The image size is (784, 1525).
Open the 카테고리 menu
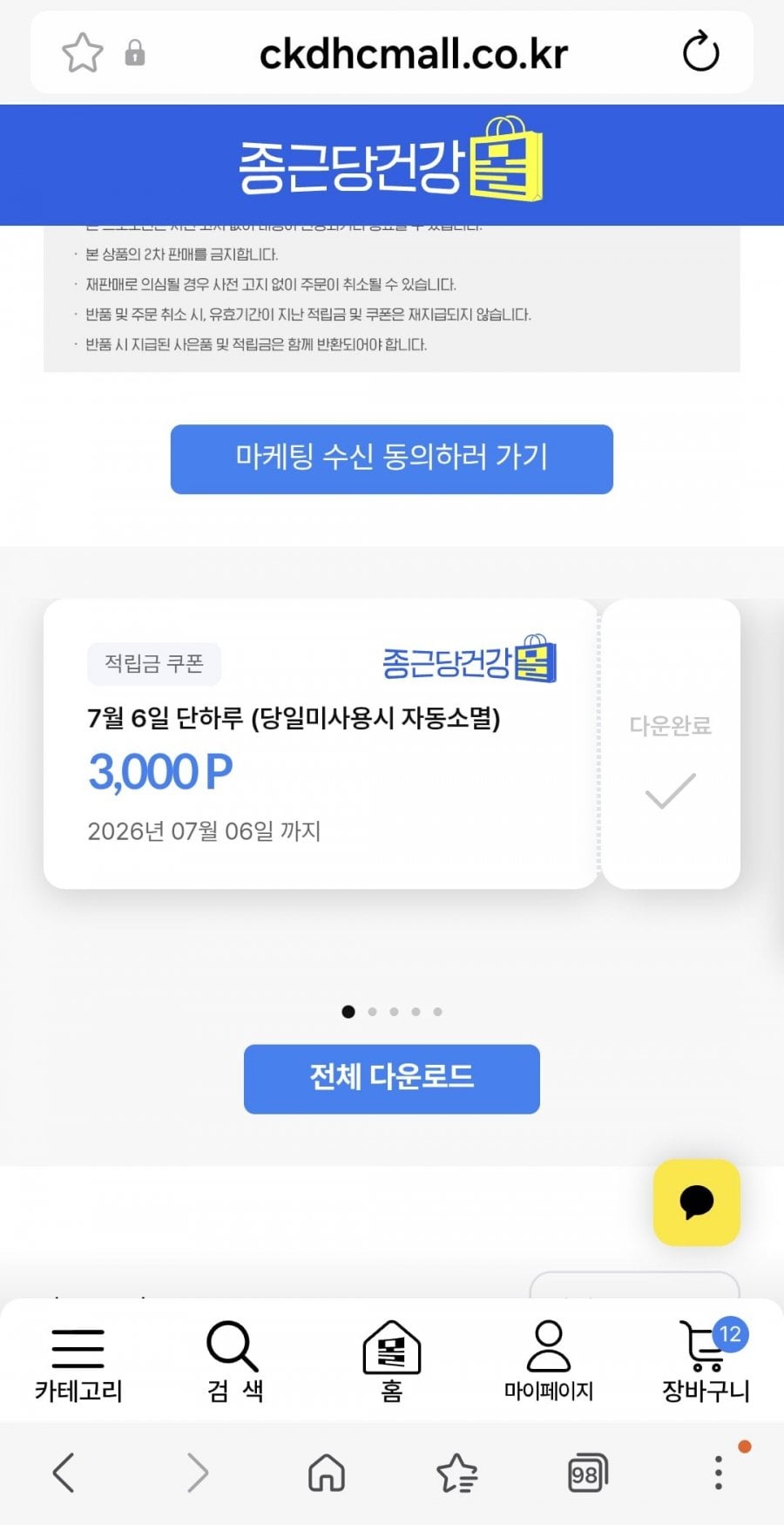click(78, 1363)
